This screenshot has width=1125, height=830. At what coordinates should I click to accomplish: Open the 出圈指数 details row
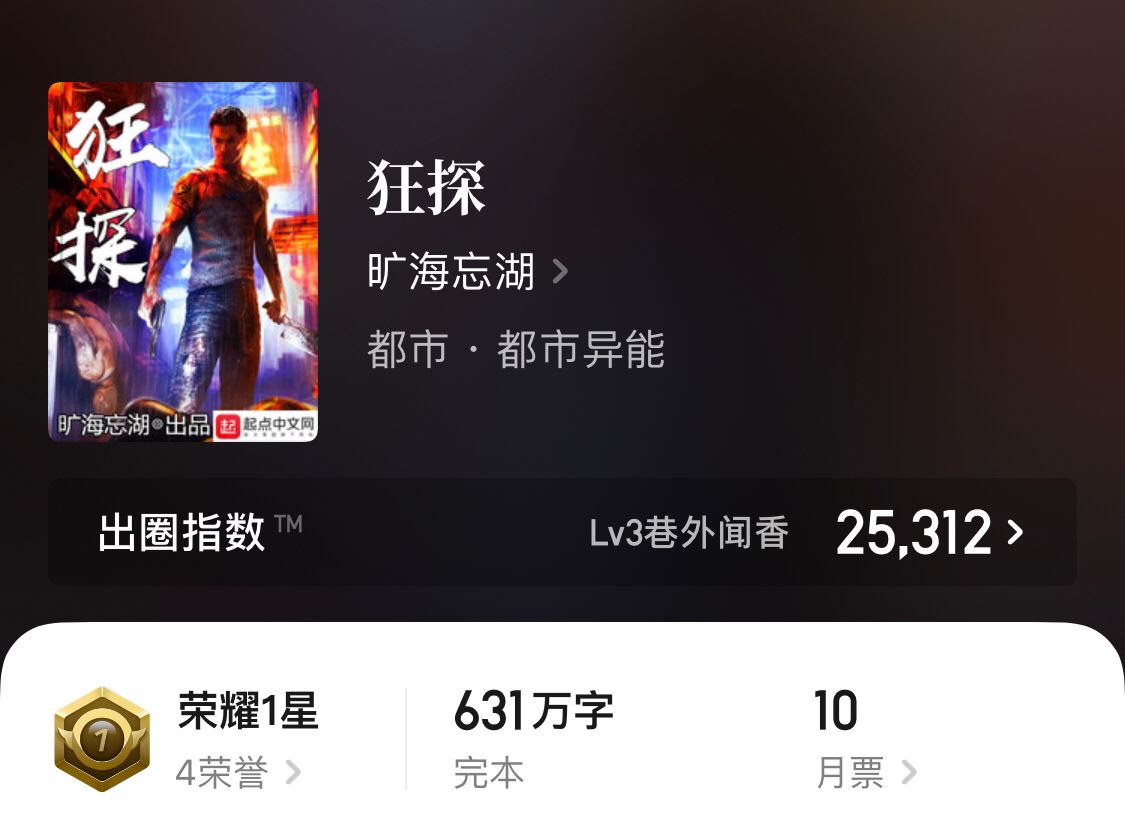tap(562, 532)
